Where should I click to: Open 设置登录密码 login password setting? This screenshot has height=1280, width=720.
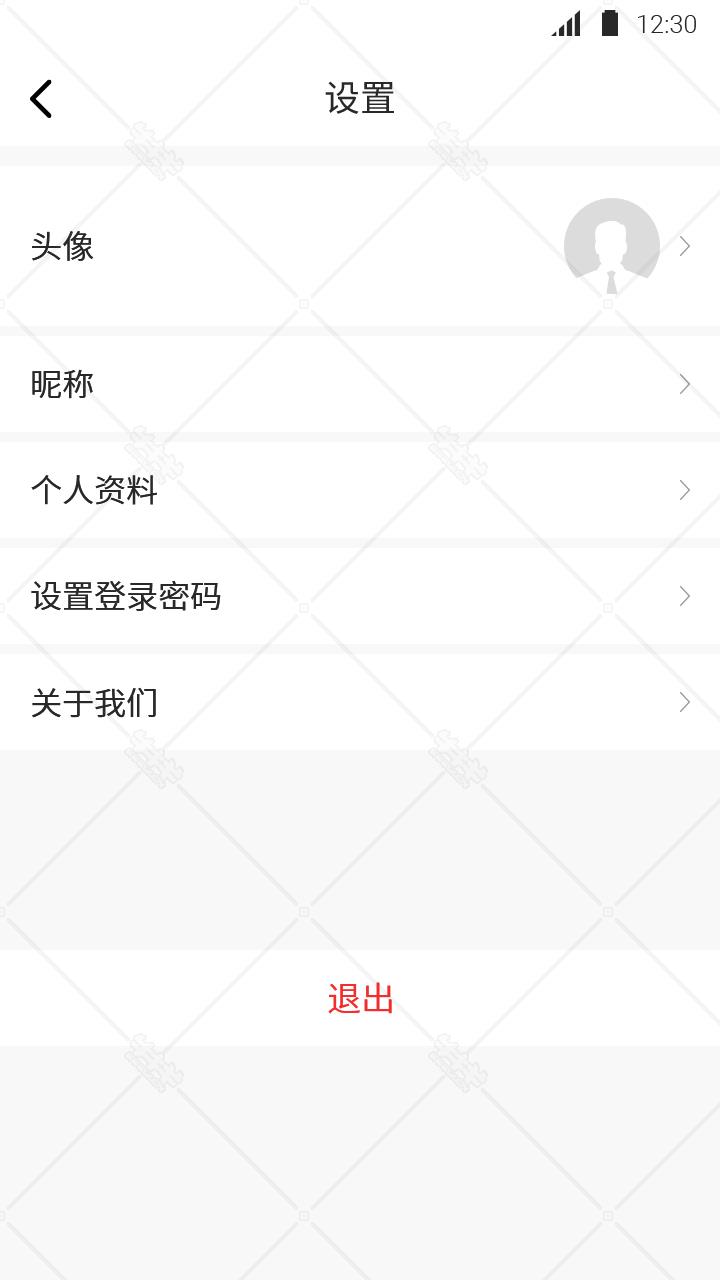[x=360, y=597]
